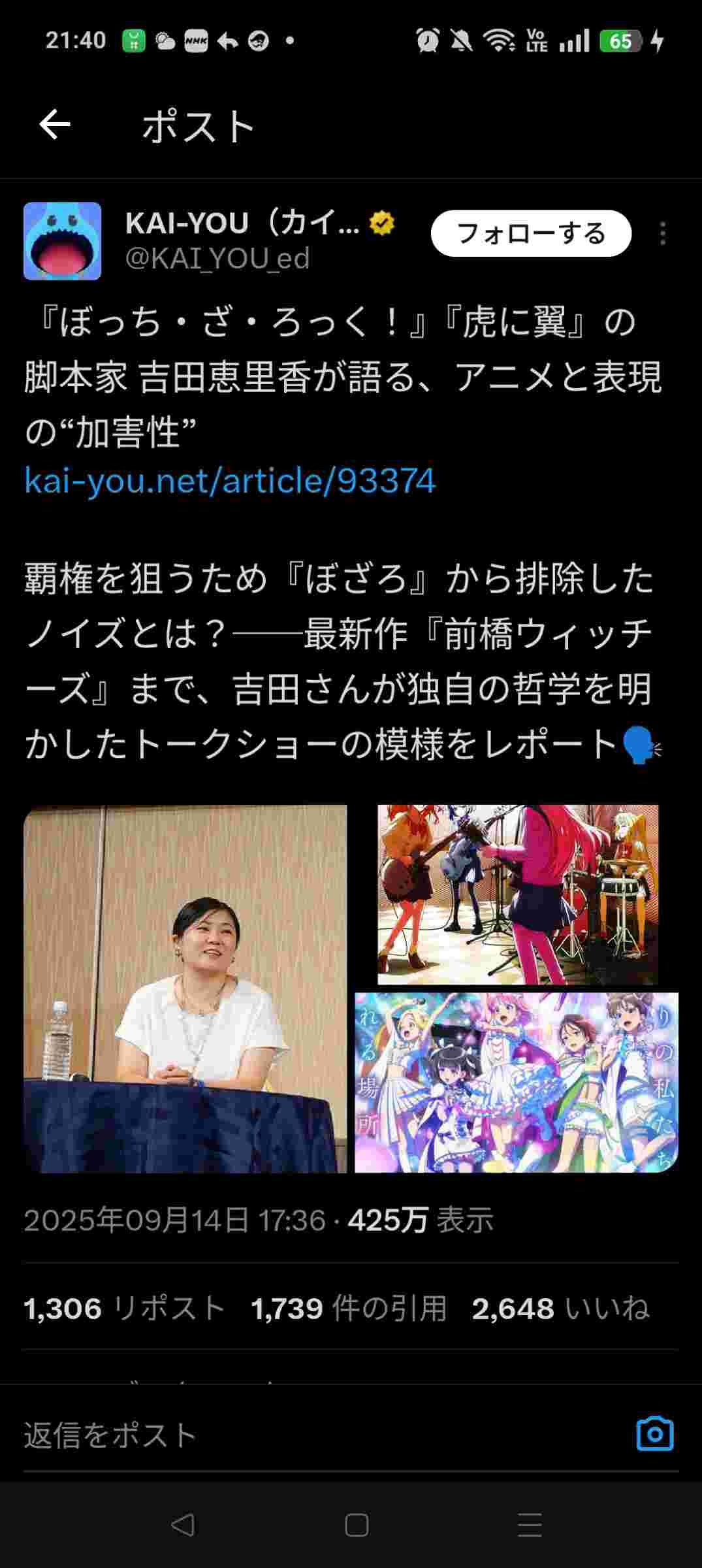Open KAI-YOU's profile avatar
The image size is (702, 1568).
click(x=62, y=241)
